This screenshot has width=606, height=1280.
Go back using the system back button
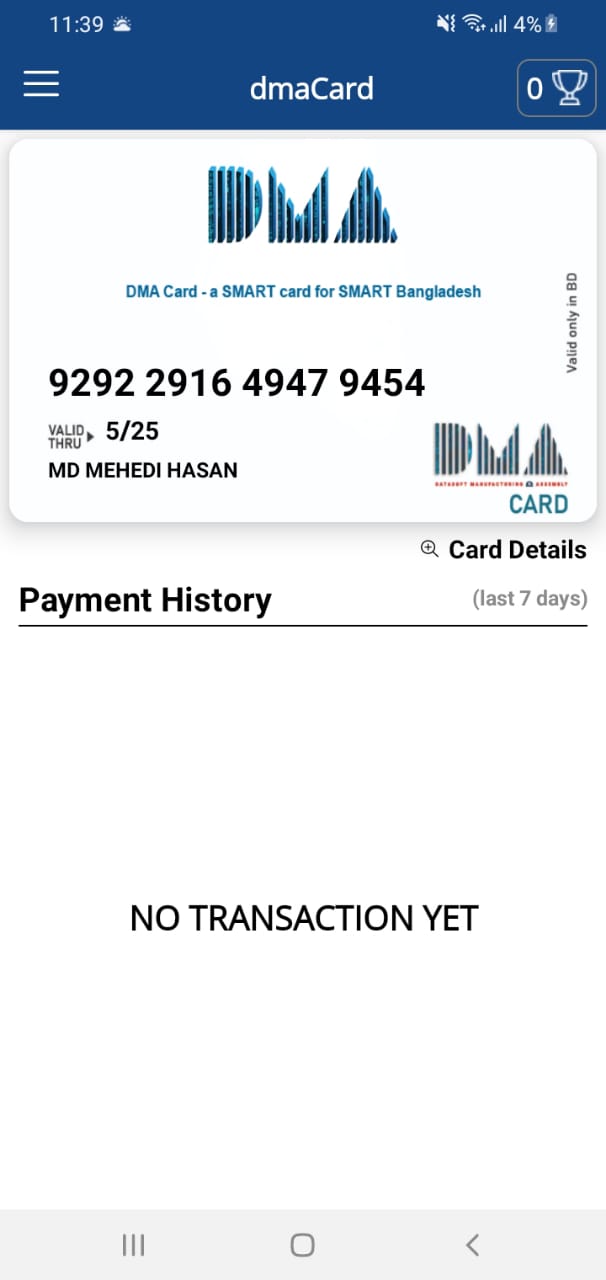[472, 1245]
